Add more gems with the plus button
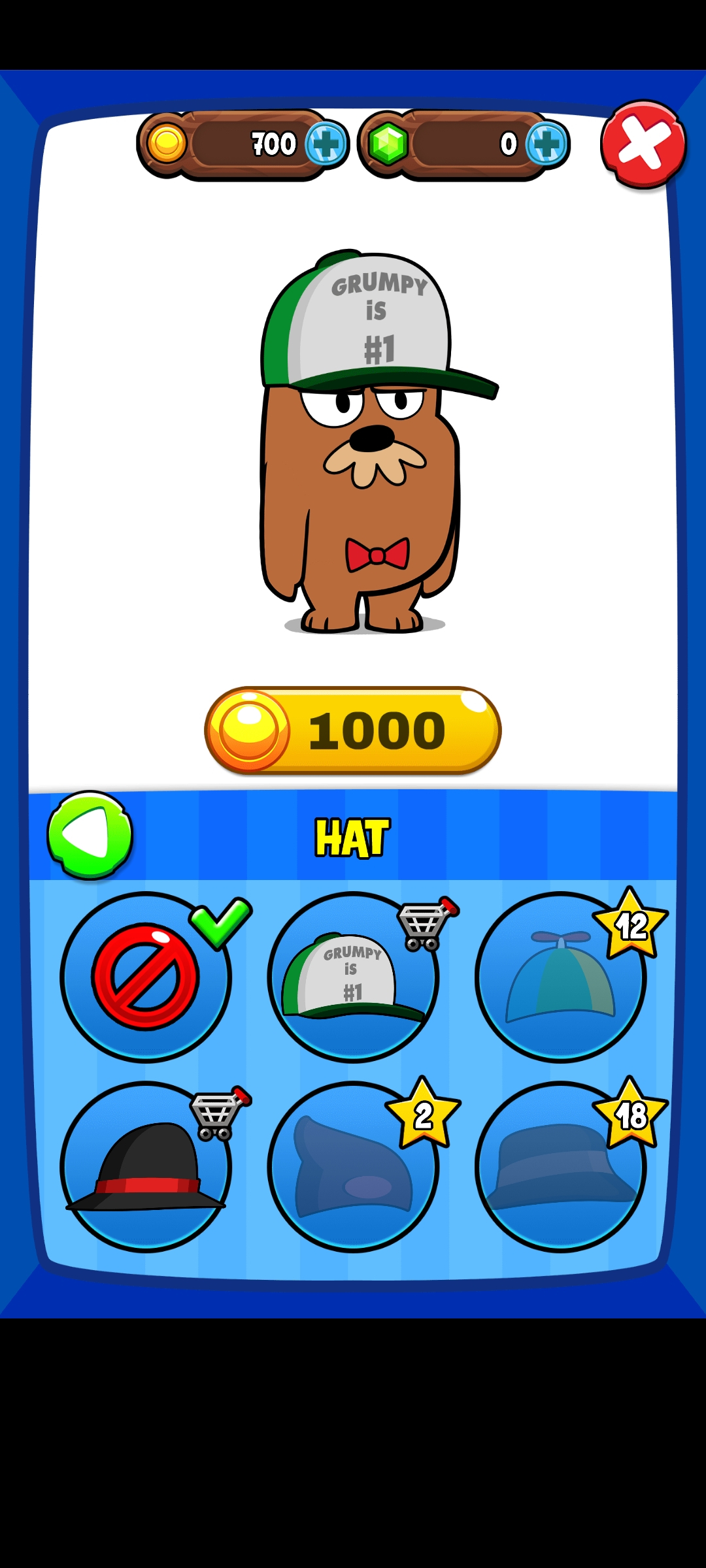This screenshot has height=1568, width=706. (x=546, y=144)
